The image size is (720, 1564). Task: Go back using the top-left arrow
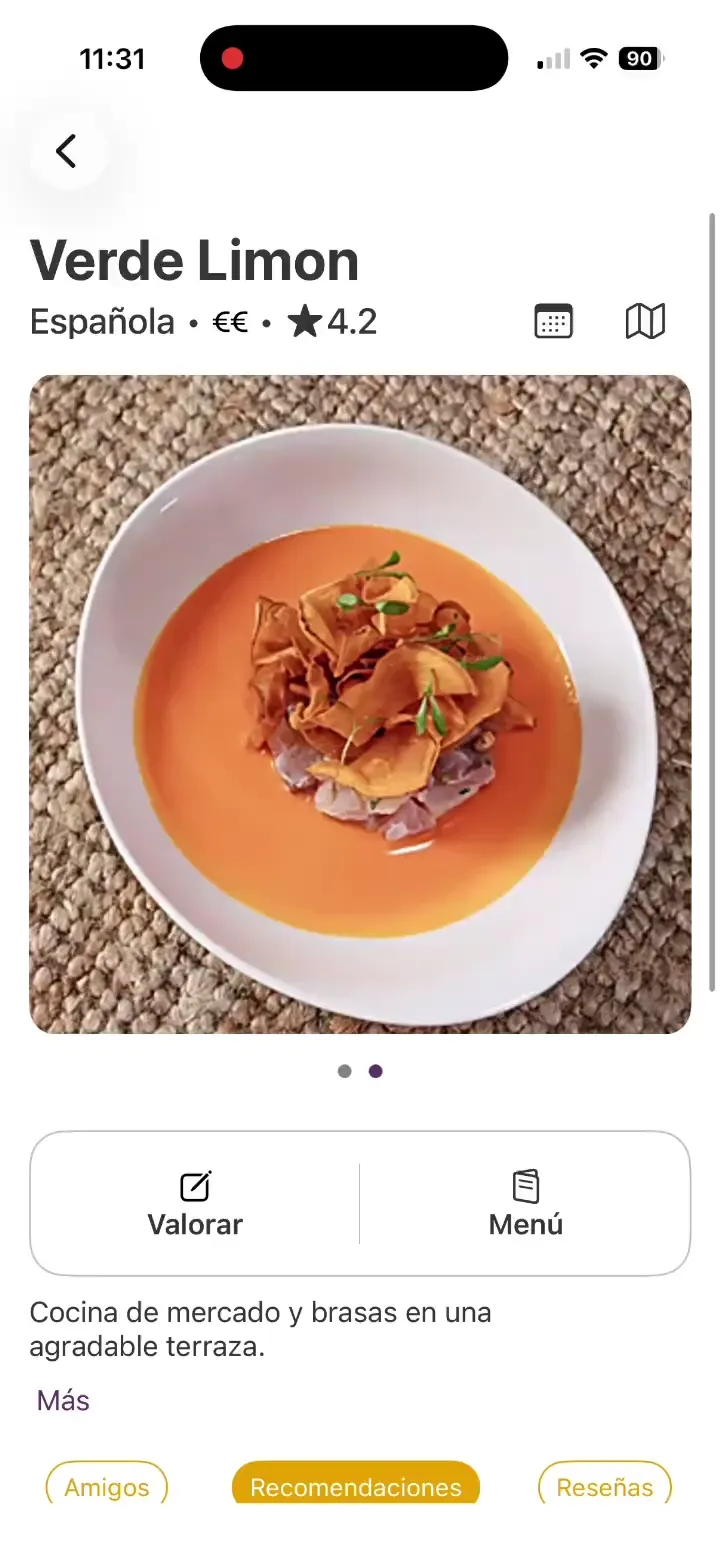[x=67, y=152]
